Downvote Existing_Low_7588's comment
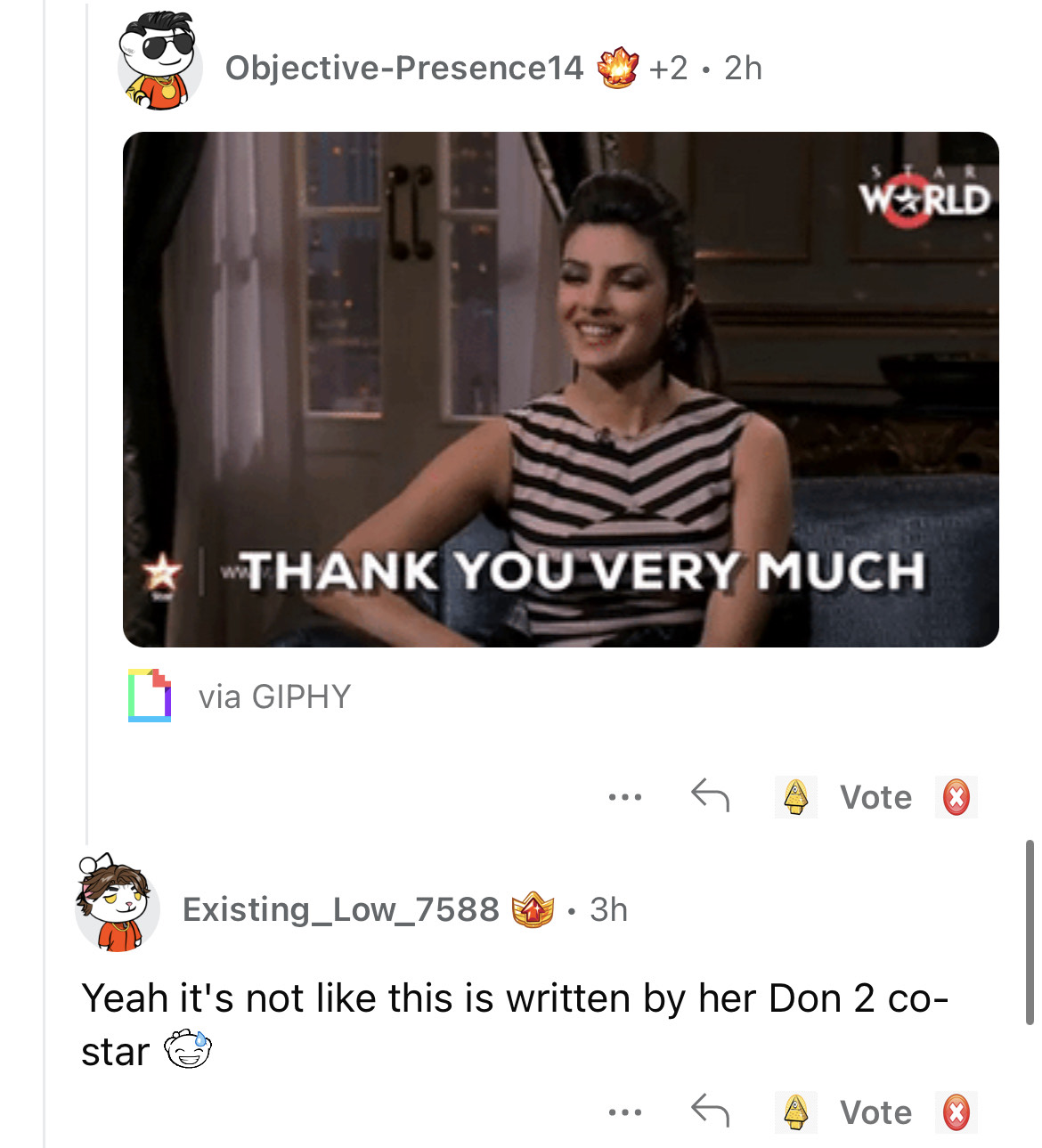This screenshot has height=1148, width=1042. [956, 1112]
